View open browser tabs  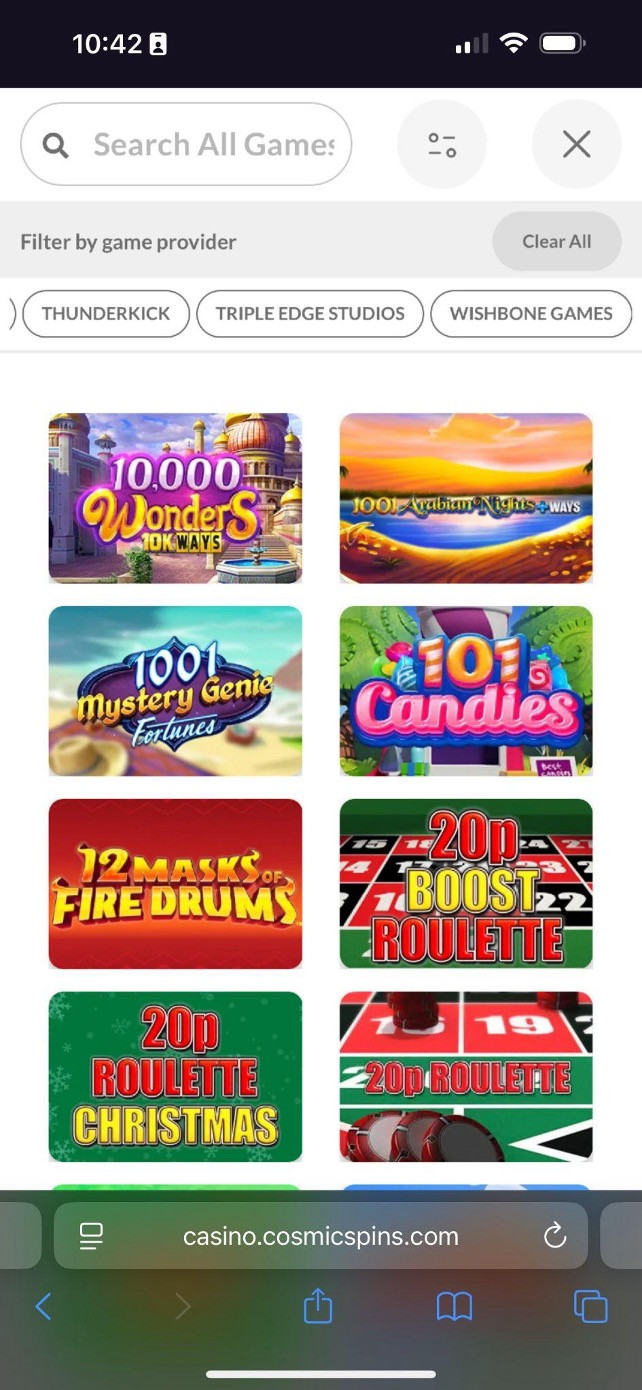click(x=590, y=1306)
